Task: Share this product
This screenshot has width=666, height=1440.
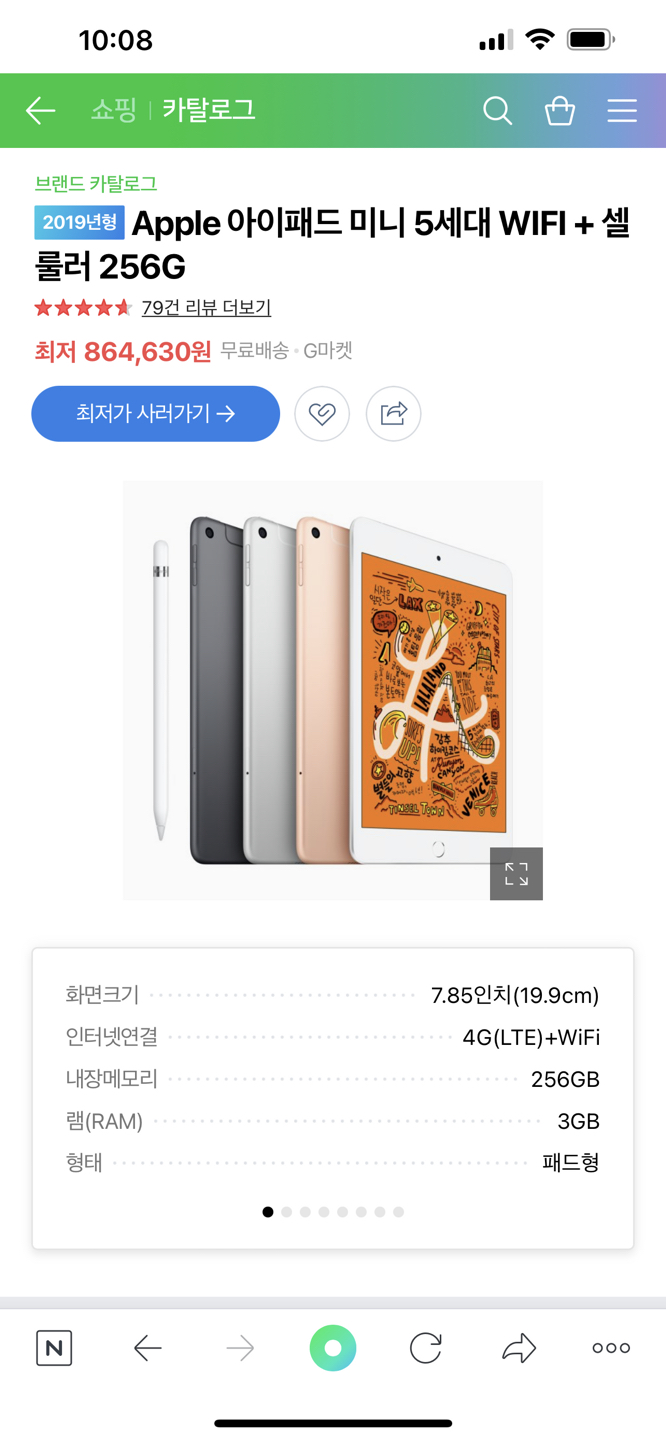Action: point(393,413)
